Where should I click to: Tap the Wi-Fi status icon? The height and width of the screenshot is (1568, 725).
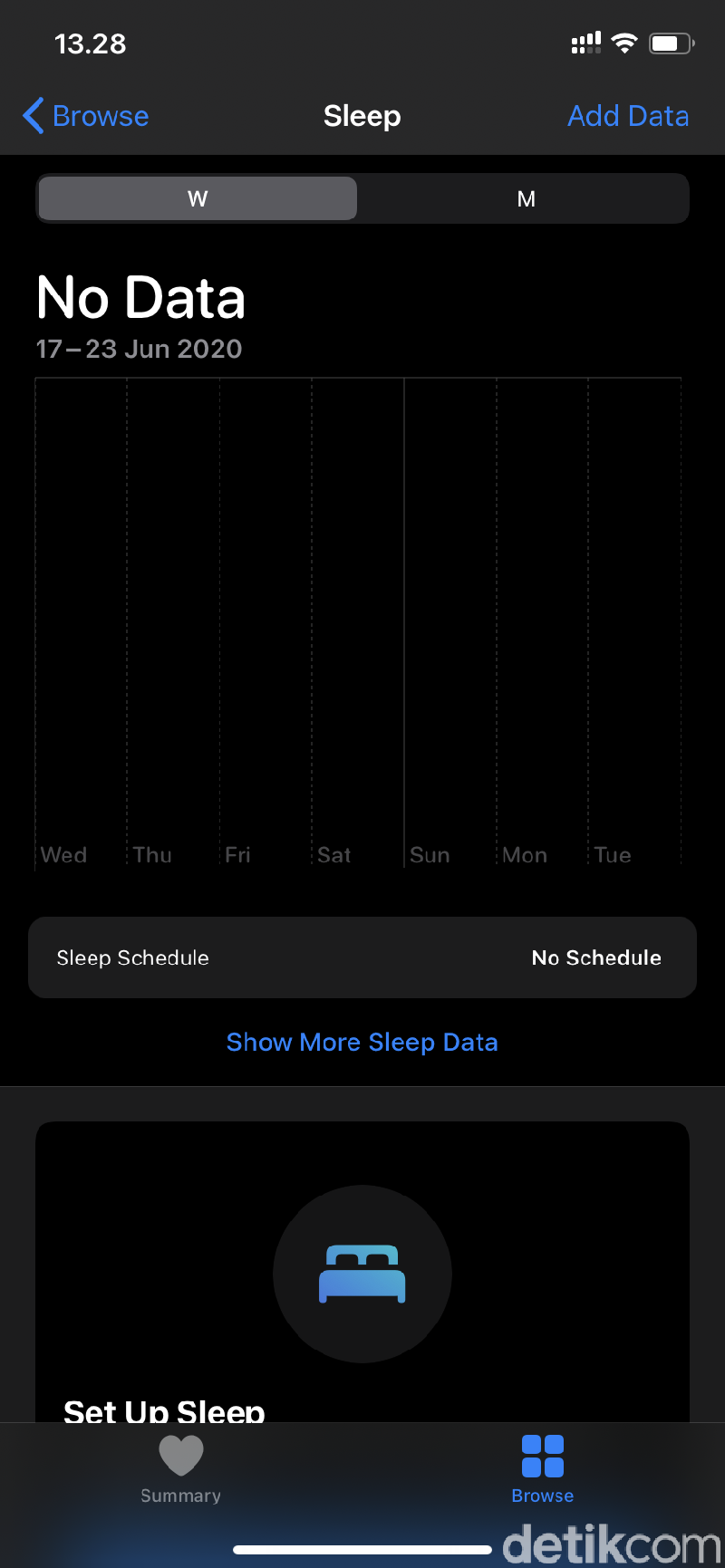(623, 42)
